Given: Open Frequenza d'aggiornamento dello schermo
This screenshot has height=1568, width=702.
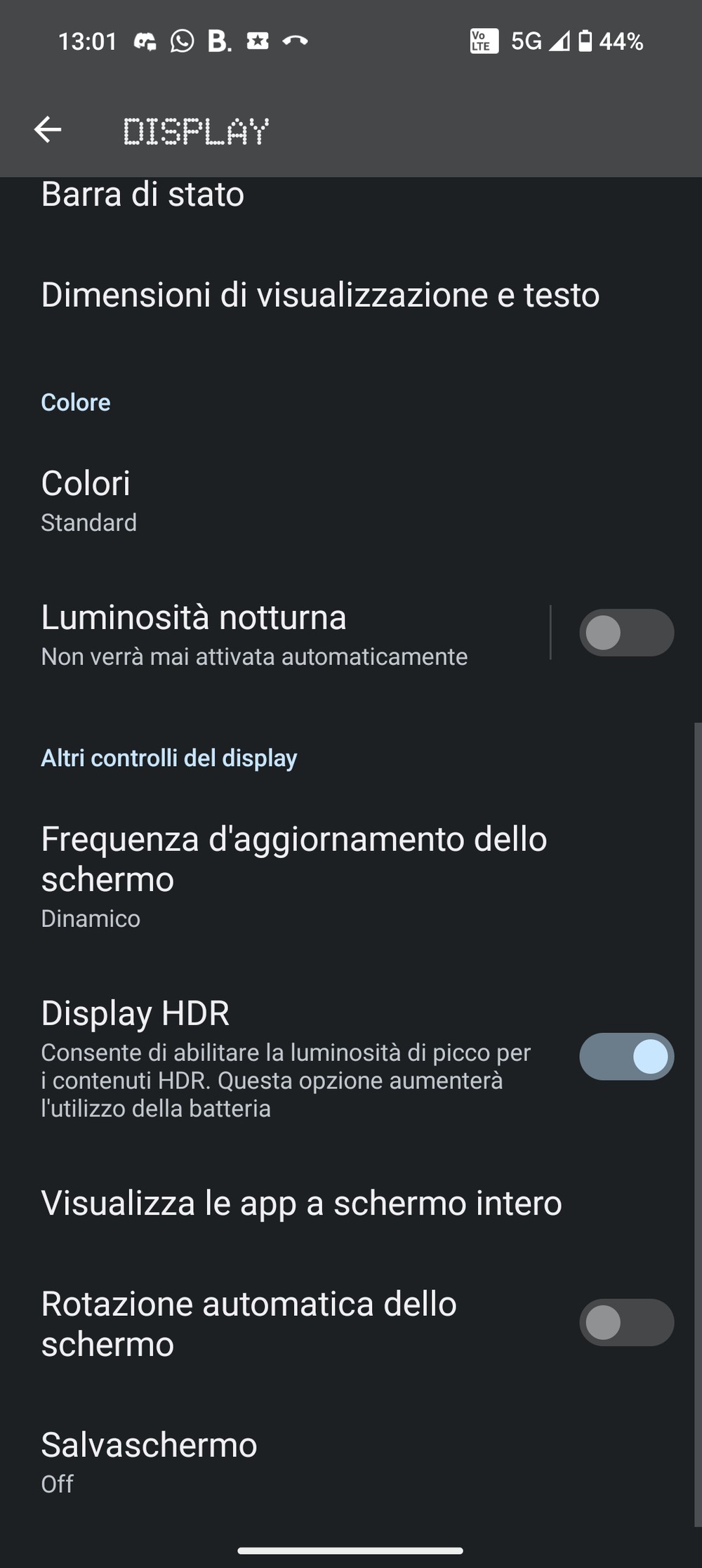Looking at the screenshot, I should tap(351, 876).
